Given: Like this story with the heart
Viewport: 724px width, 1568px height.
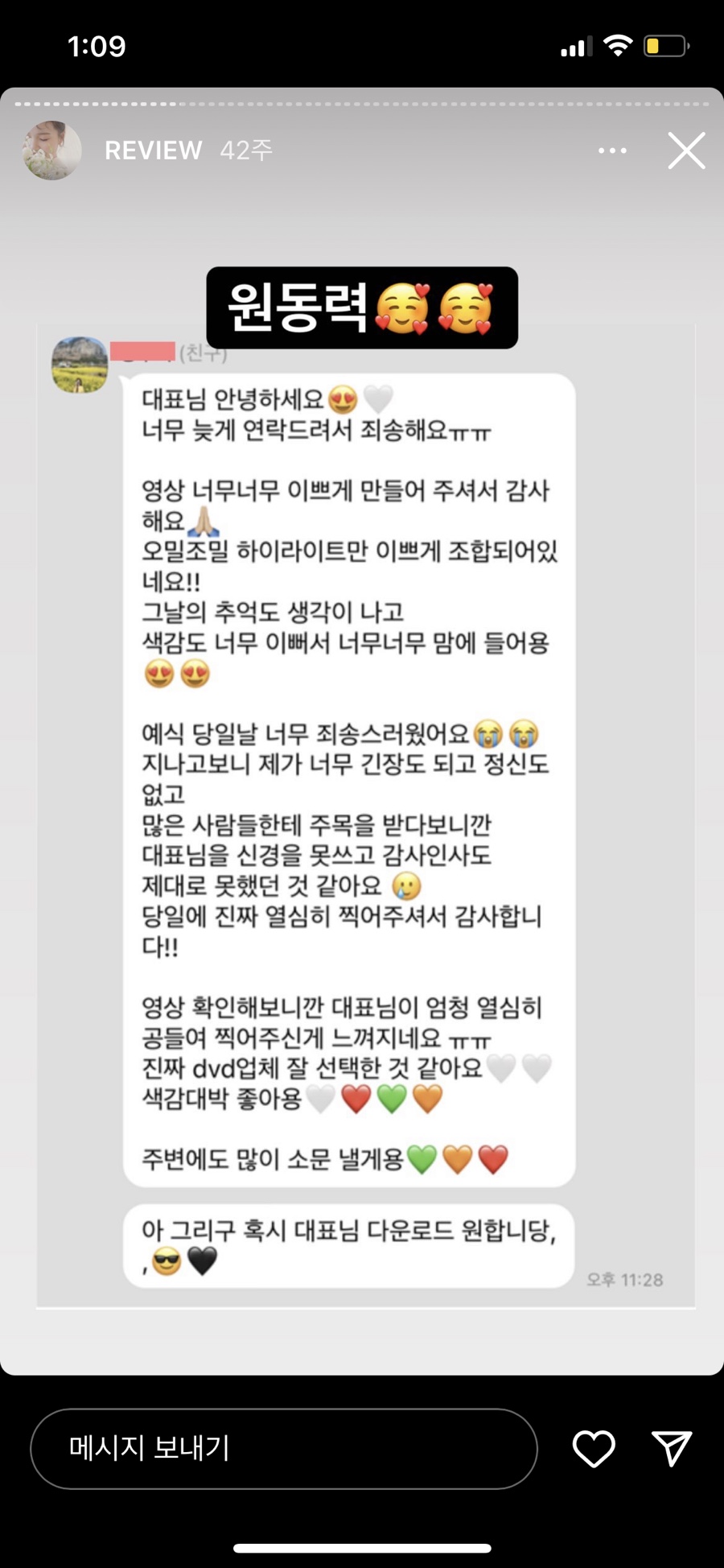Looking at the screenshot, I should tap(594, 1449).
